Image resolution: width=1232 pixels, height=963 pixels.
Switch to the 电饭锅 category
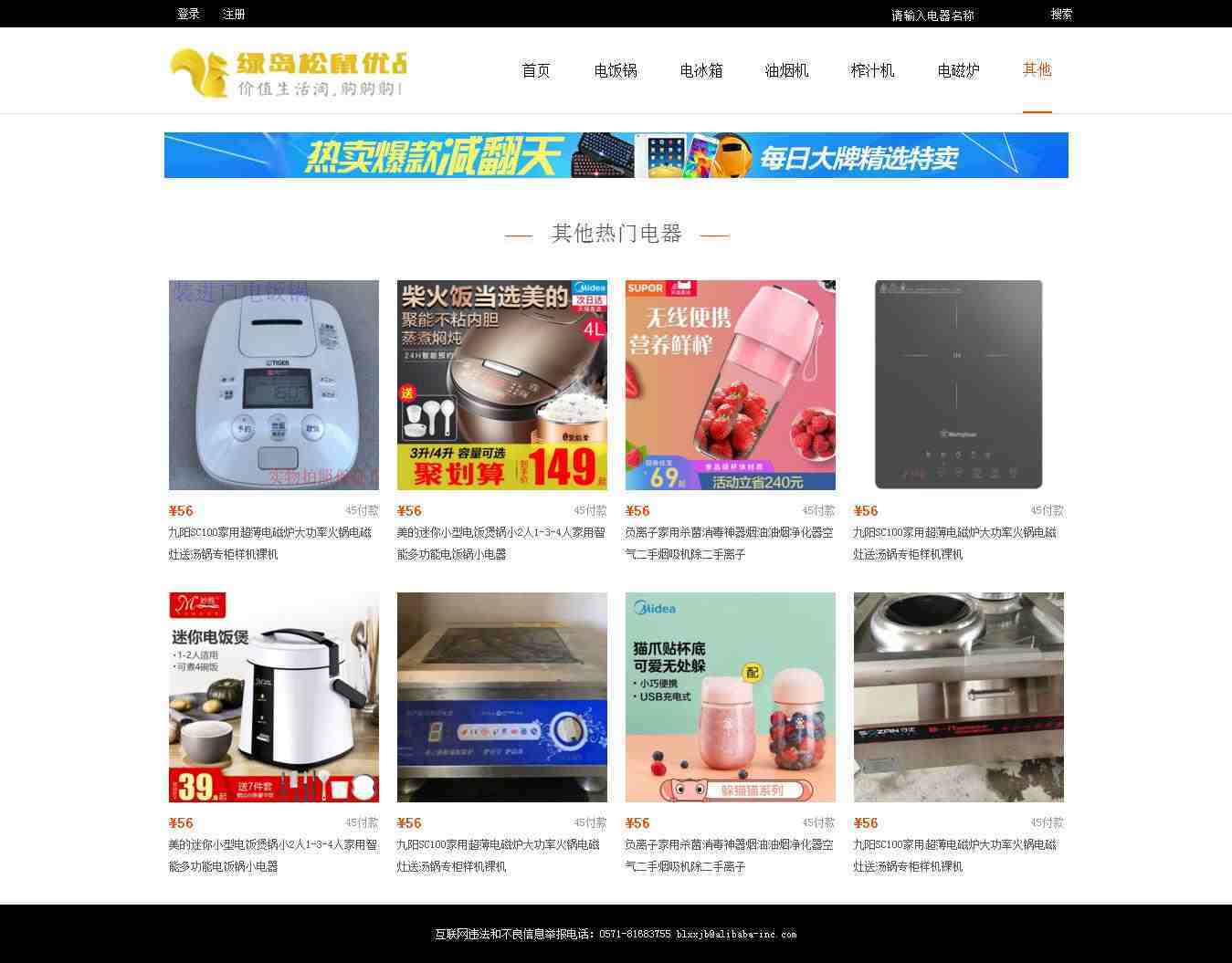coord(616,70)
